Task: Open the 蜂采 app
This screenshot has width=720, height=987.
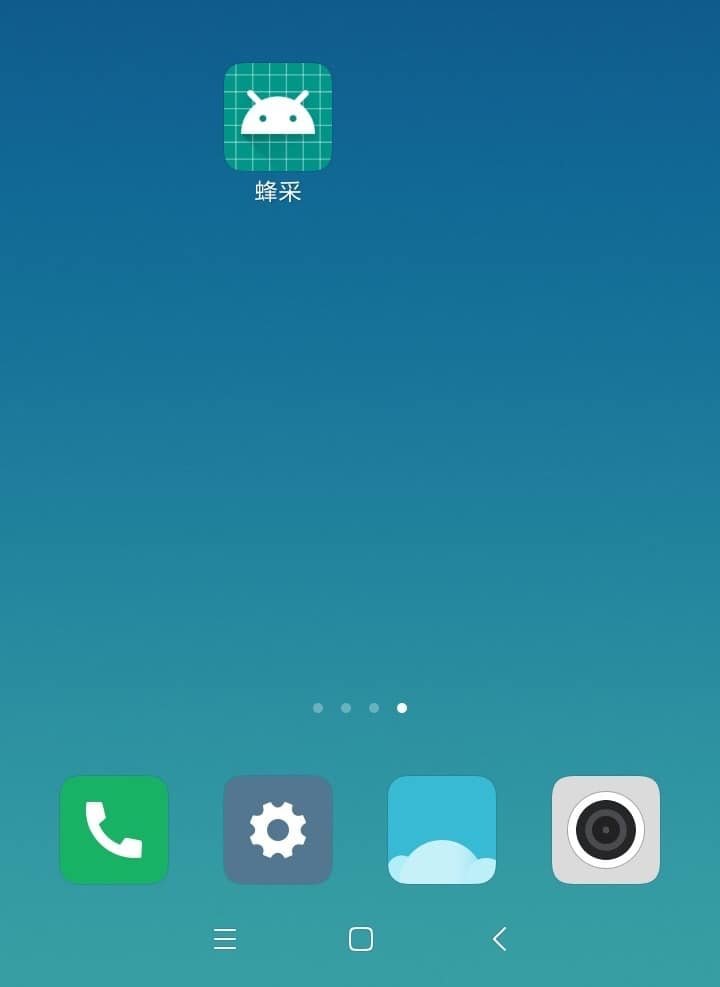Action: 278,117
